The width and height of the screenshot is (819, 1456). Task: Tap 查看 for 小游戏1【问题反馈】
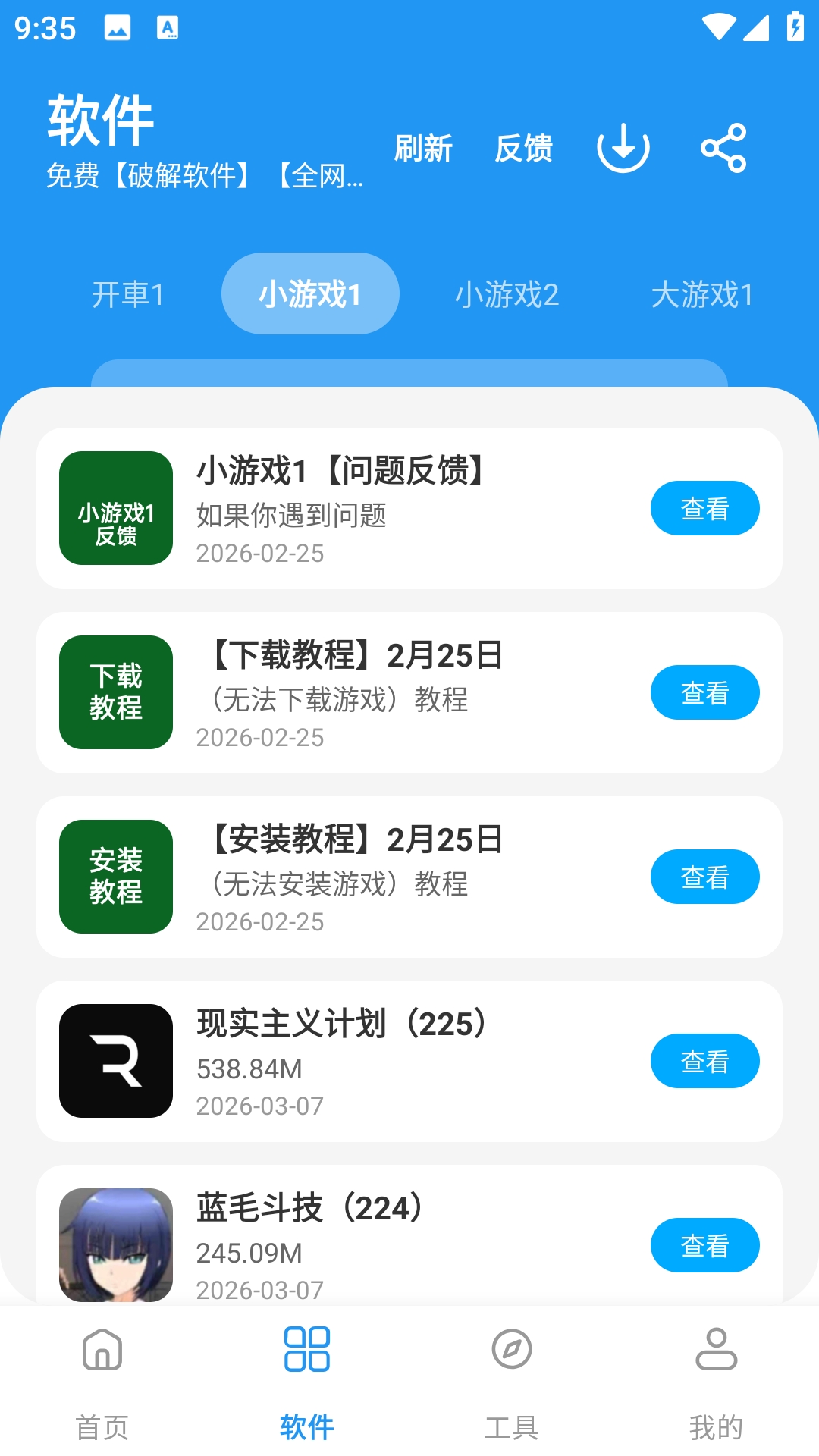click(704, 508)
